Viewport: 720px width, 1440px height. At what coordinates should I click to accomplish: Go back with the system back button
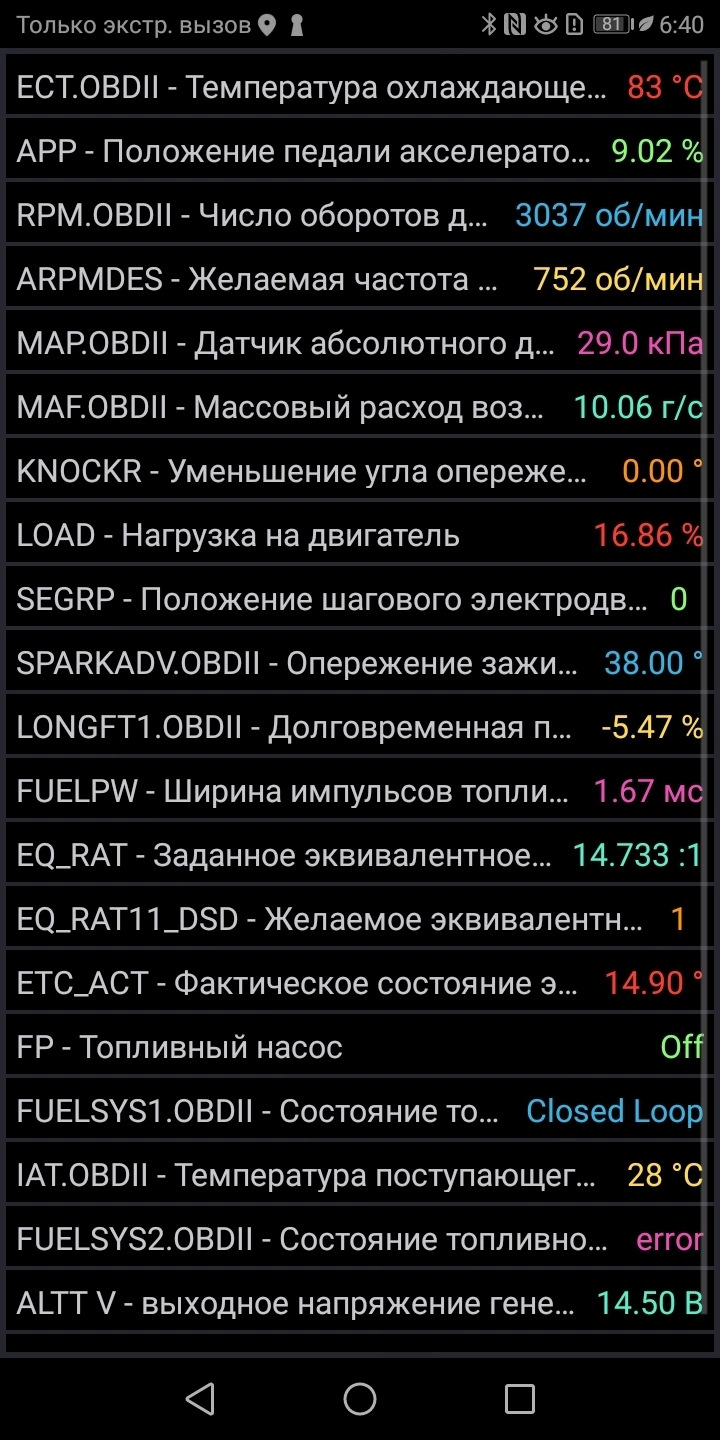point(201,1399)
